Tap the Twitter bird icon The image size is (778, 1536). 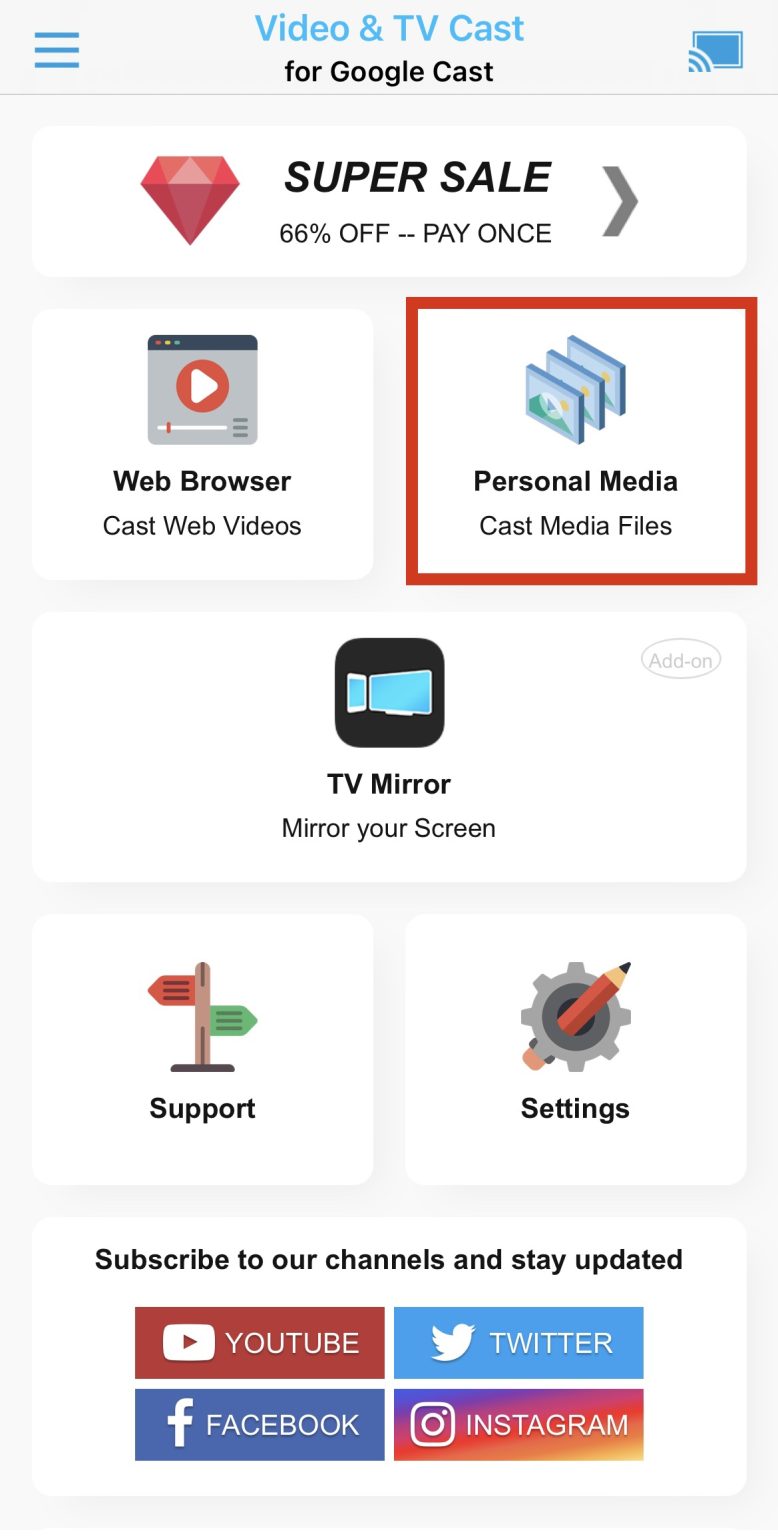452,1342
